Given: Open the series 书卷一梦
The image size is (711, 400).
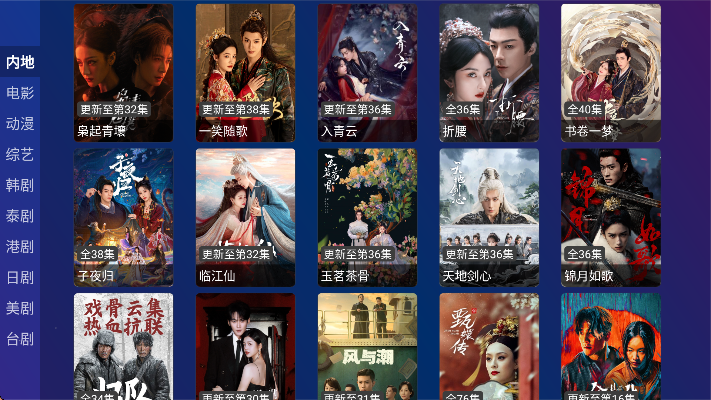Looking at the screenshot, I should point(611,72).
